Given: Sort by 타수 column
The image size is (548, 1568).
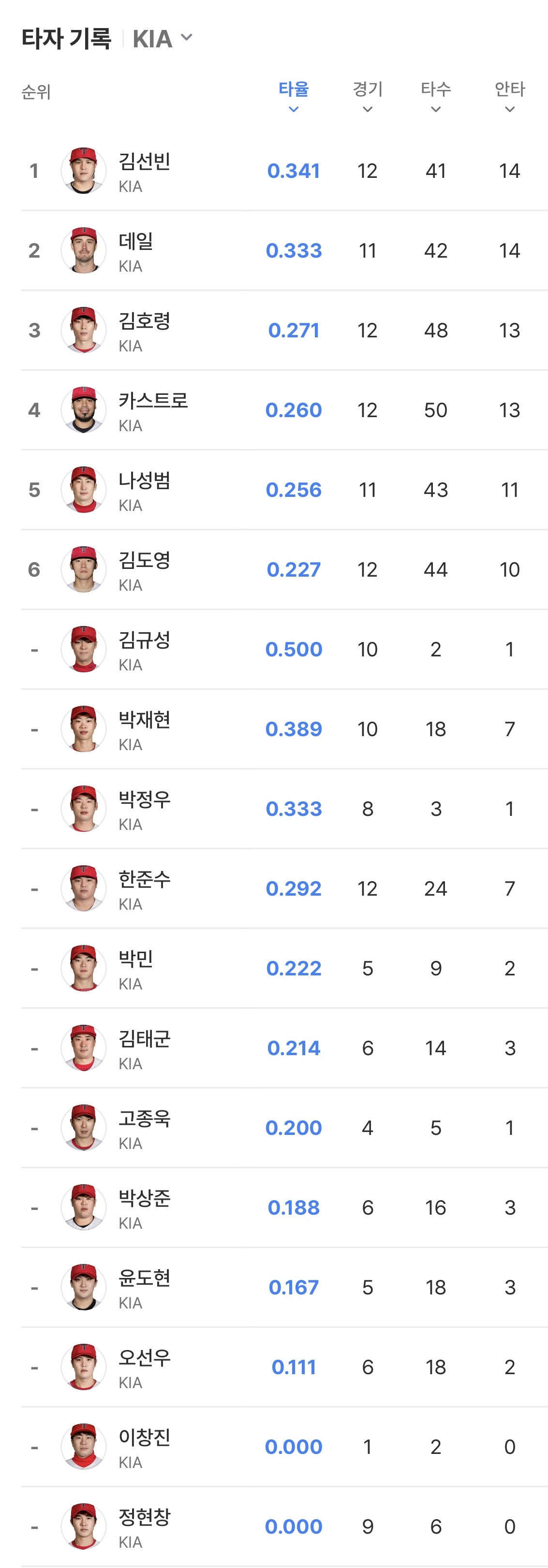Looking at the screenshot, I should [435, 97].
